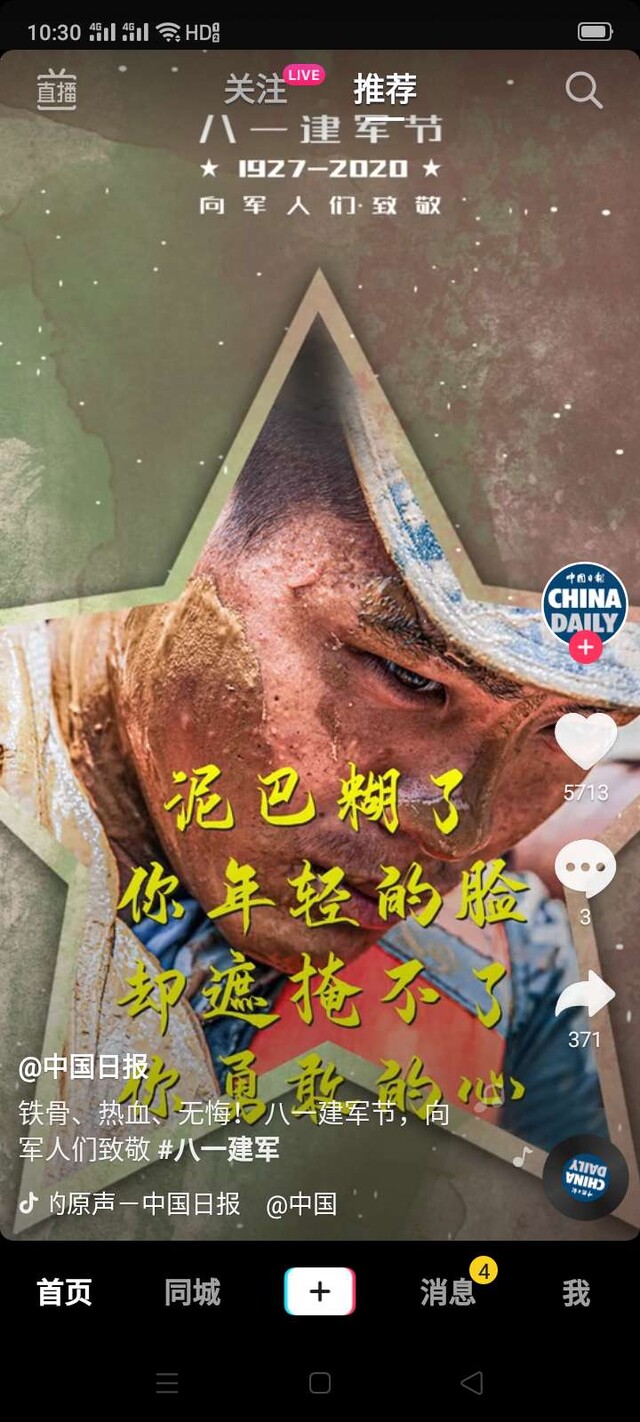
Task: Open China Daily's profile avatar
Action: pyautogui.click(x=585, y=603)
